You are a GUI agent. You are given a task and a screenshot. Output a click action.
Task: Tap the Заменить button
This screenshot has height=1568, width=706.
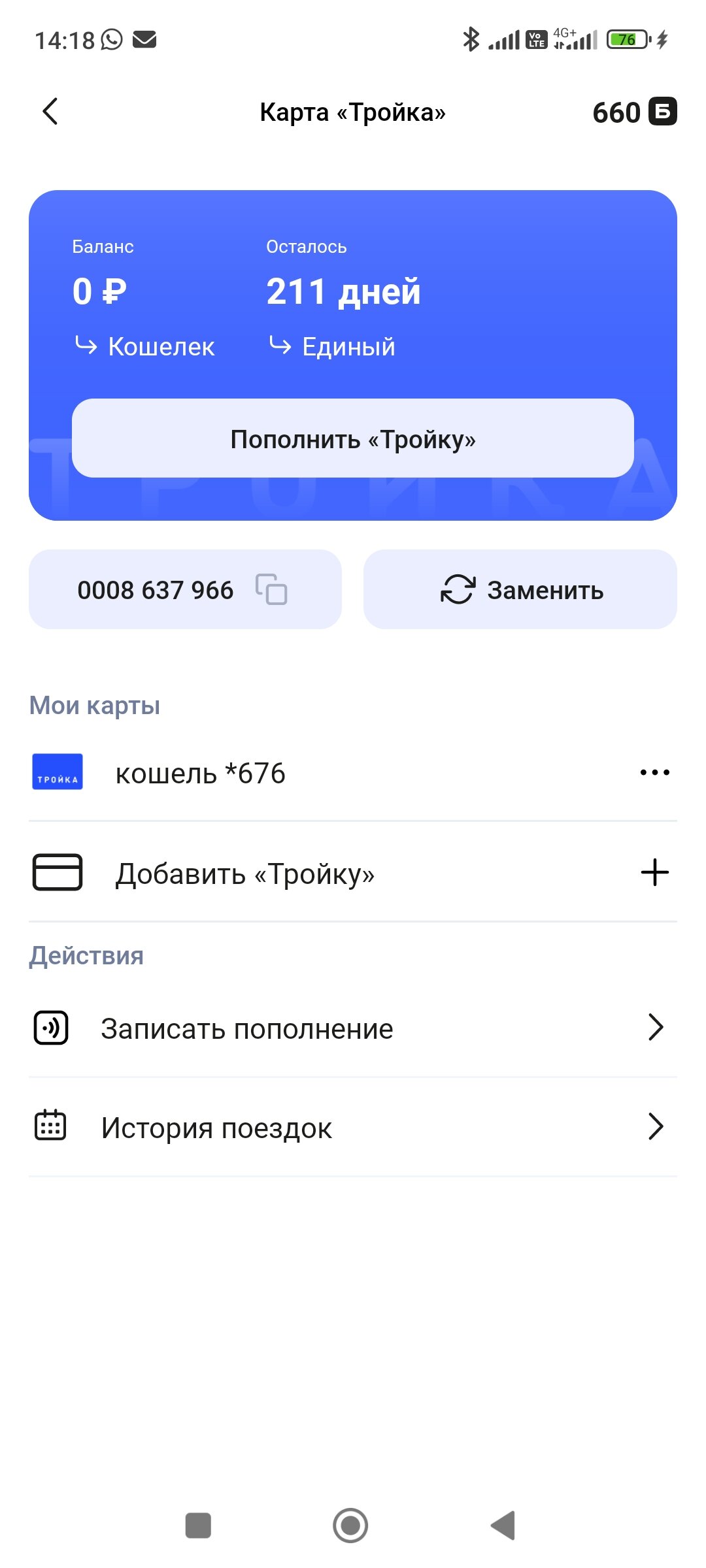520,589
